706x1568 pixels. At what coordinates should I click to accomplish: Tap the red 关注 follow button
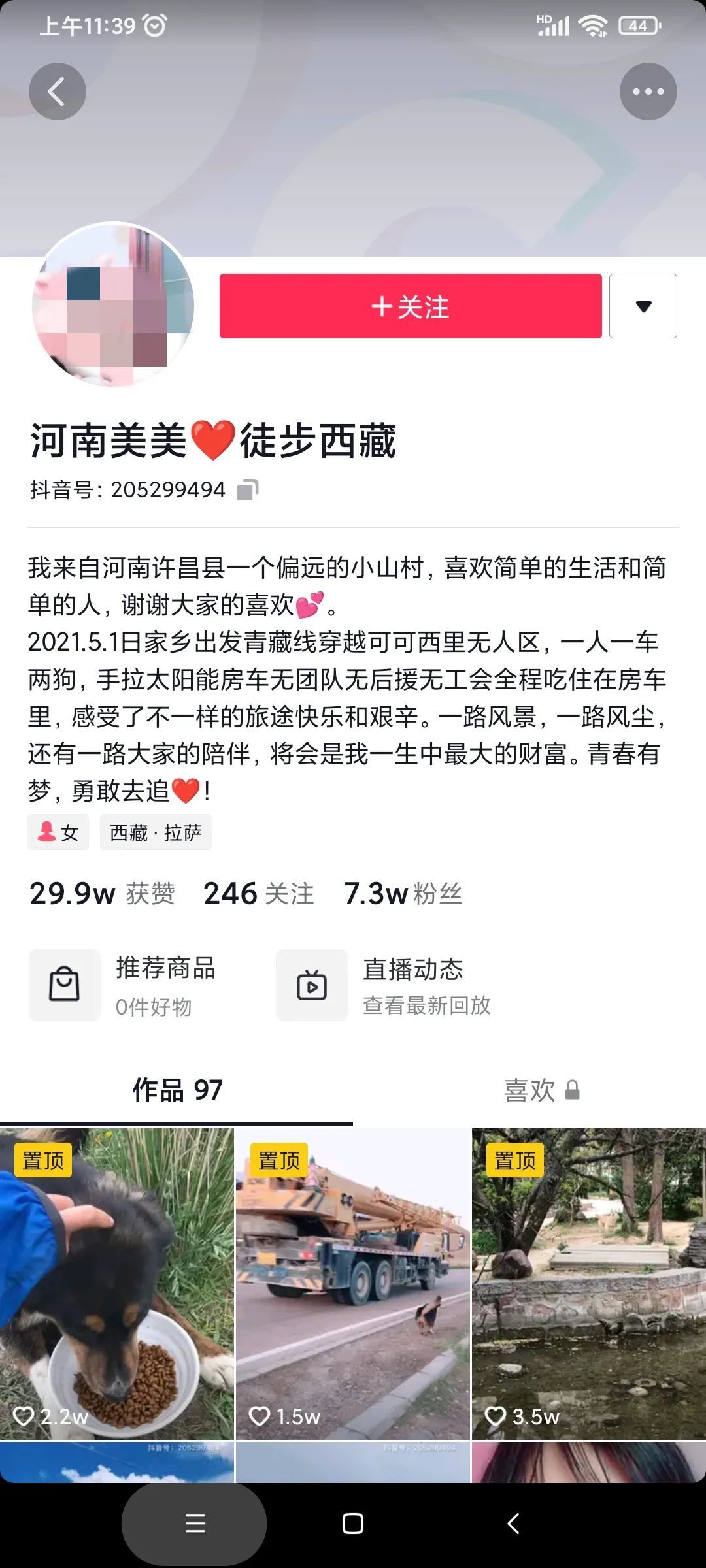(411, 306)
